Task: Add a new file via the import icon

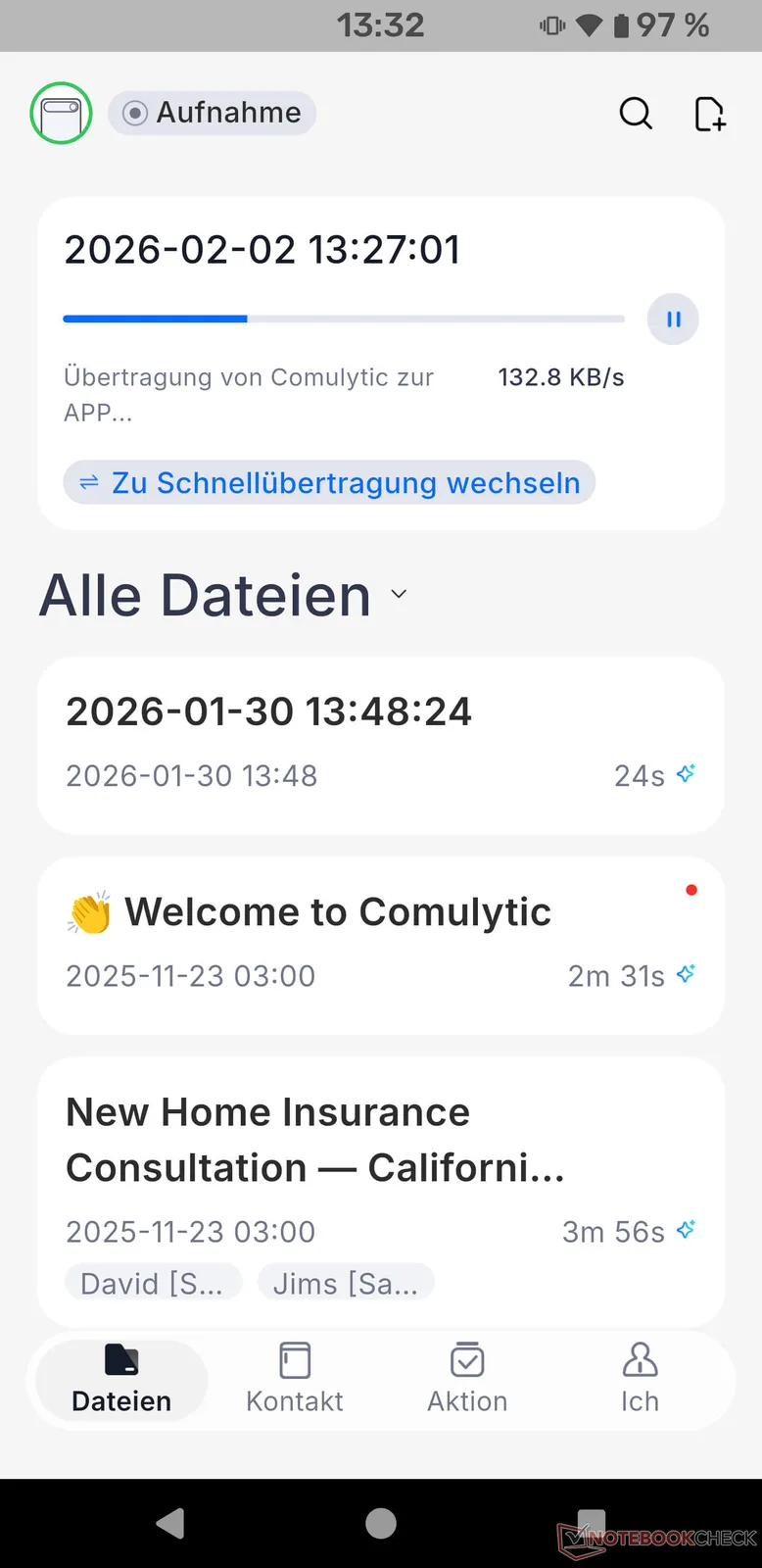Action: click(x=709, y=114)
